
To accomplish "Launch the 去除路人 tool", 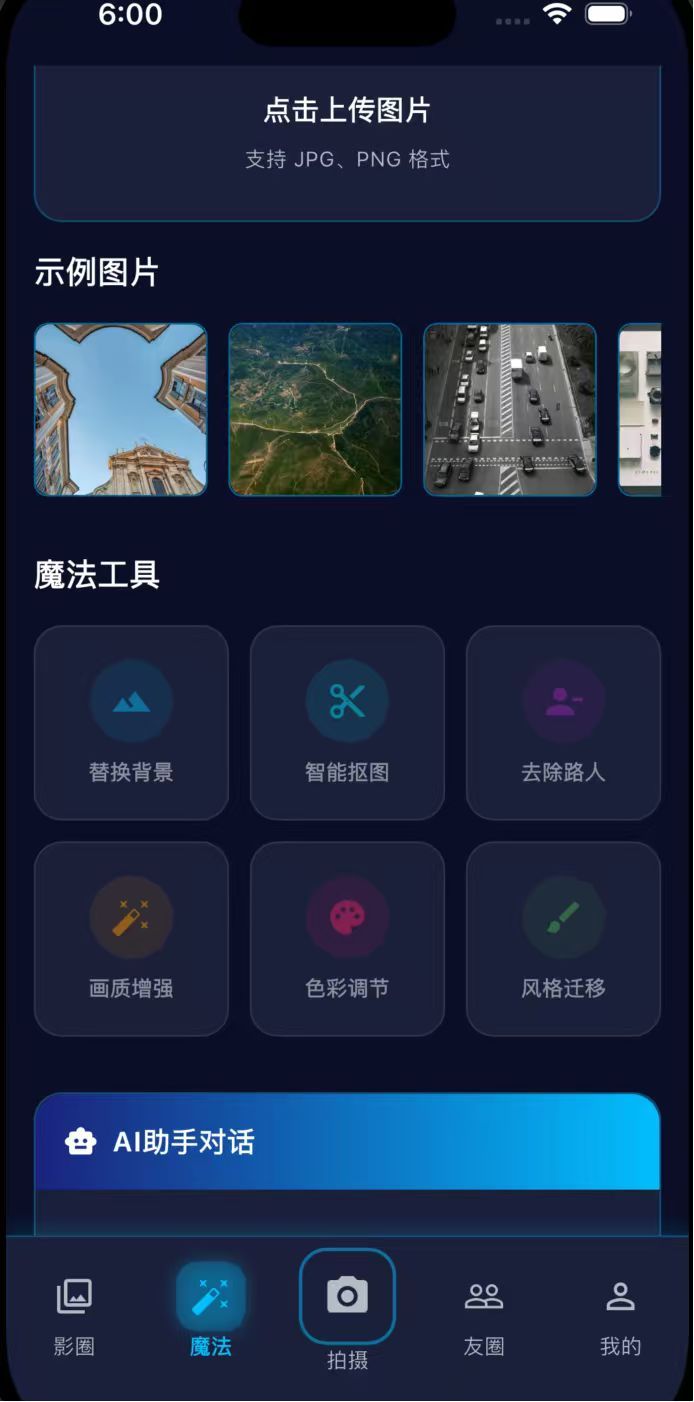I will coord(563,723).
